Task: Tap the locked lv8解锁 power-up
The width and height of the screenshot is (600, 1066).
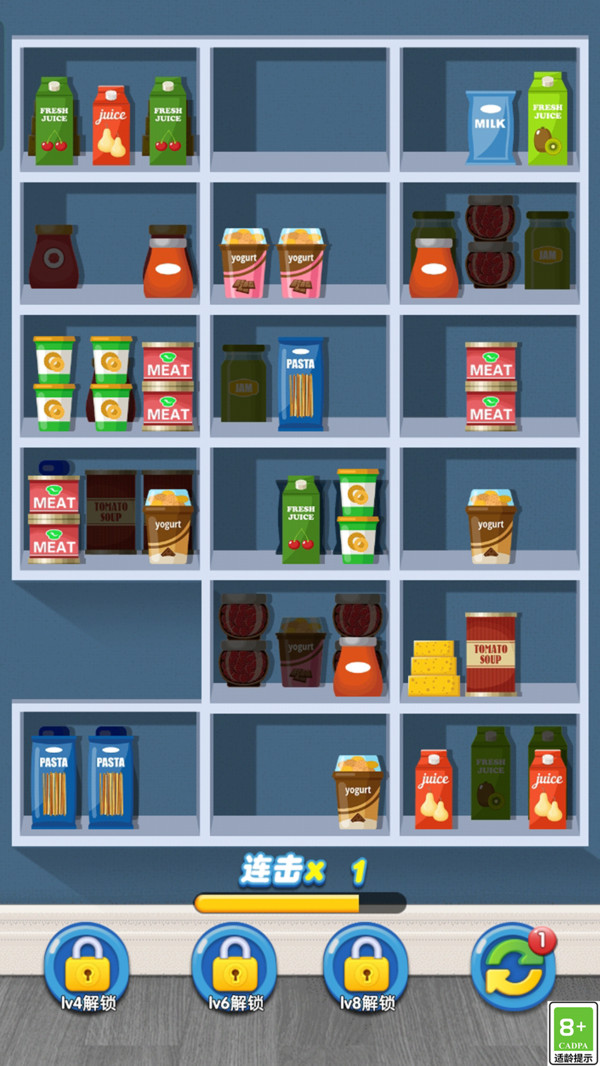Action: coord(366,967)
